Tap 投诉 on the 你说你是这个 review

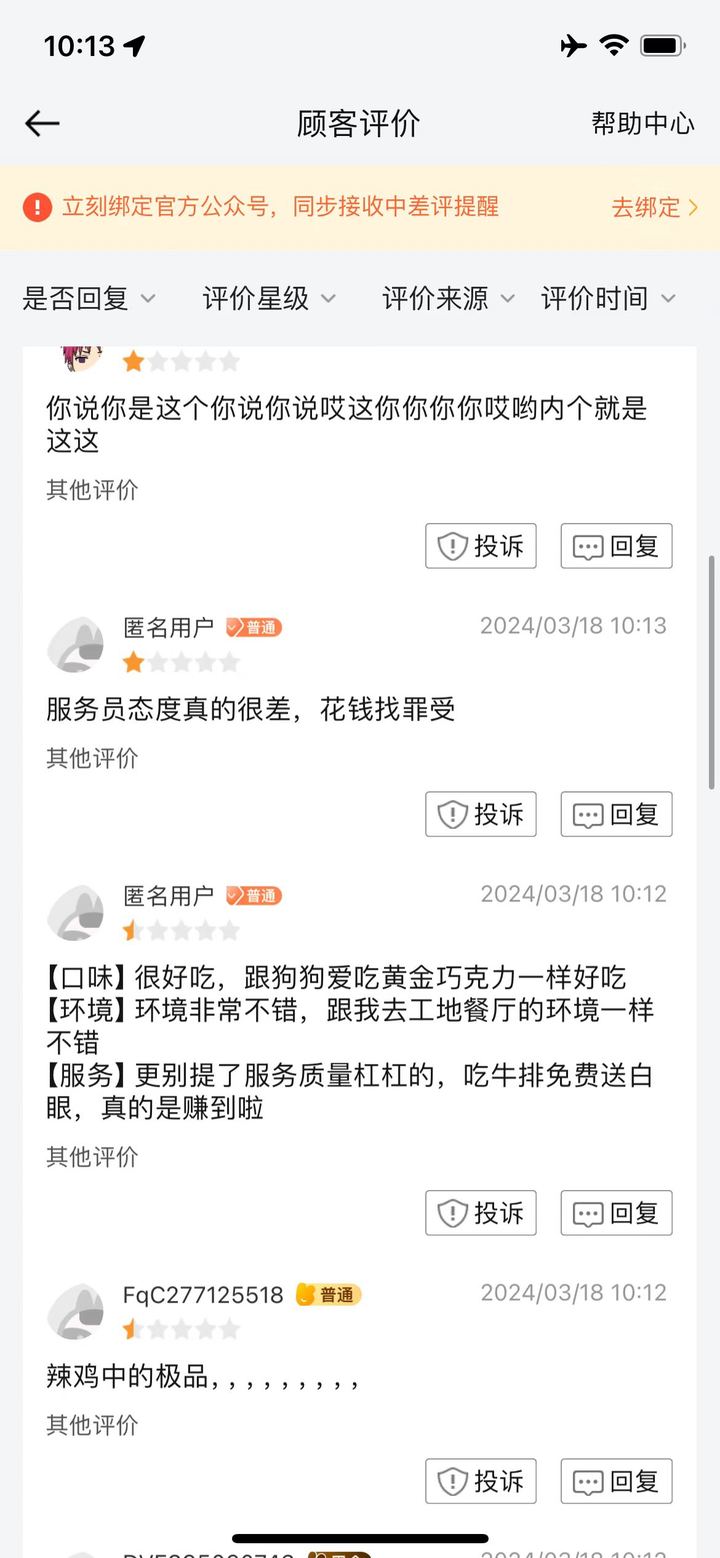pos(481,546)
